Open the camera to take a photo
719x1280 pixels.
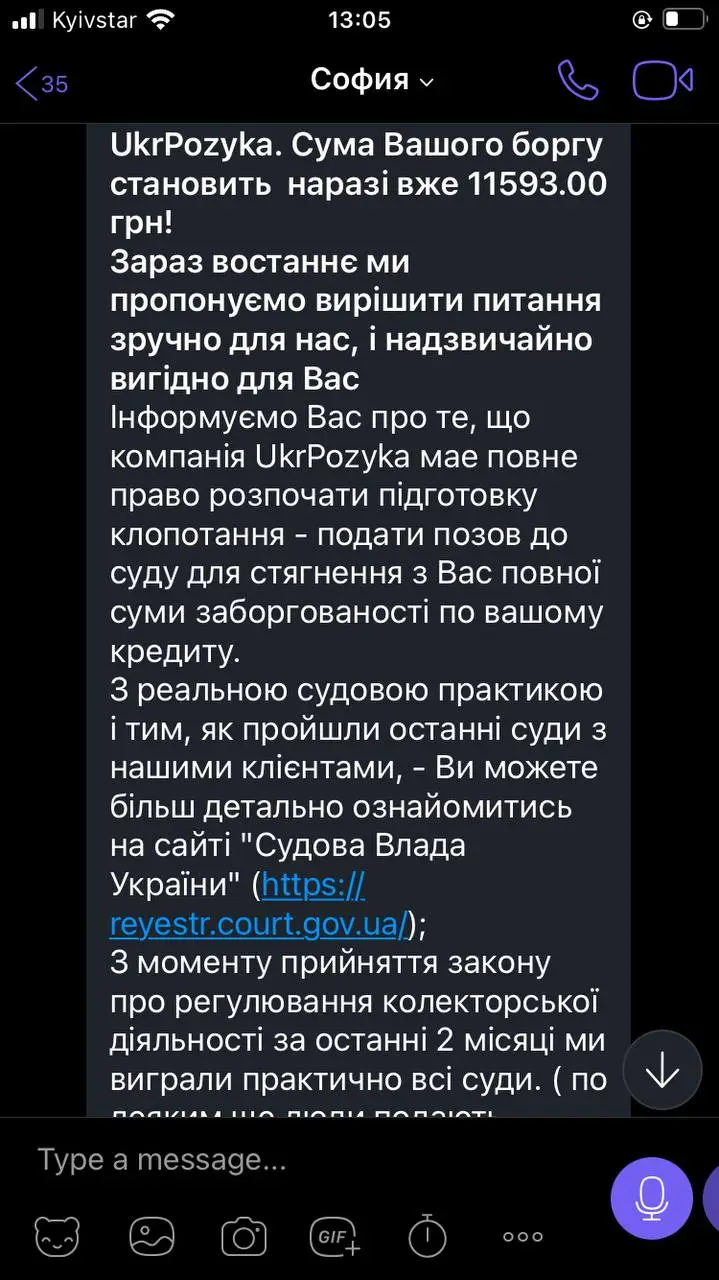(x=243, y=1237)
